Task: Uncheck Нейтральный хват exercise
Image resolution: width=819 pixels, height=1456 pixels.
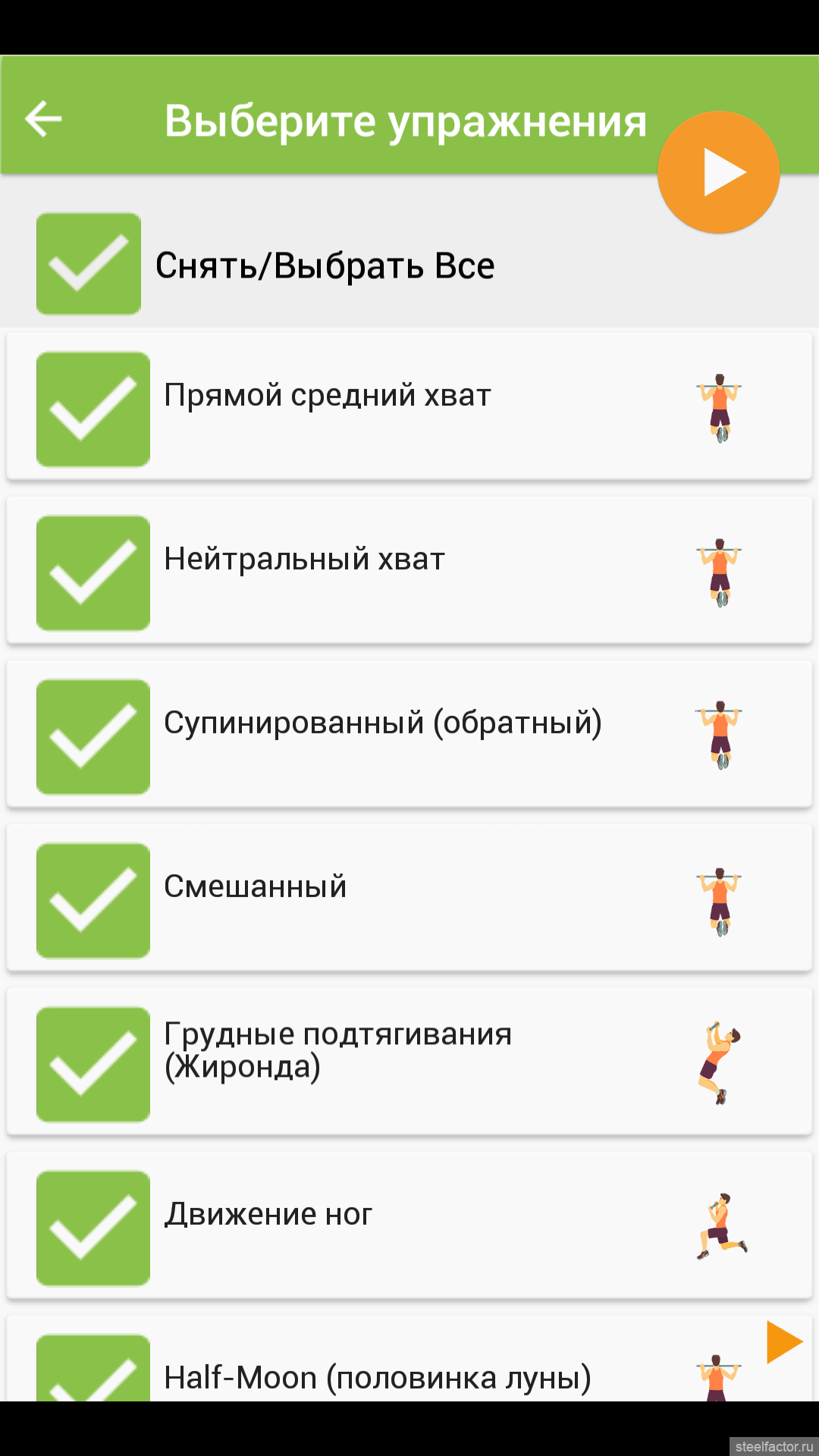Action: point(93,573)
